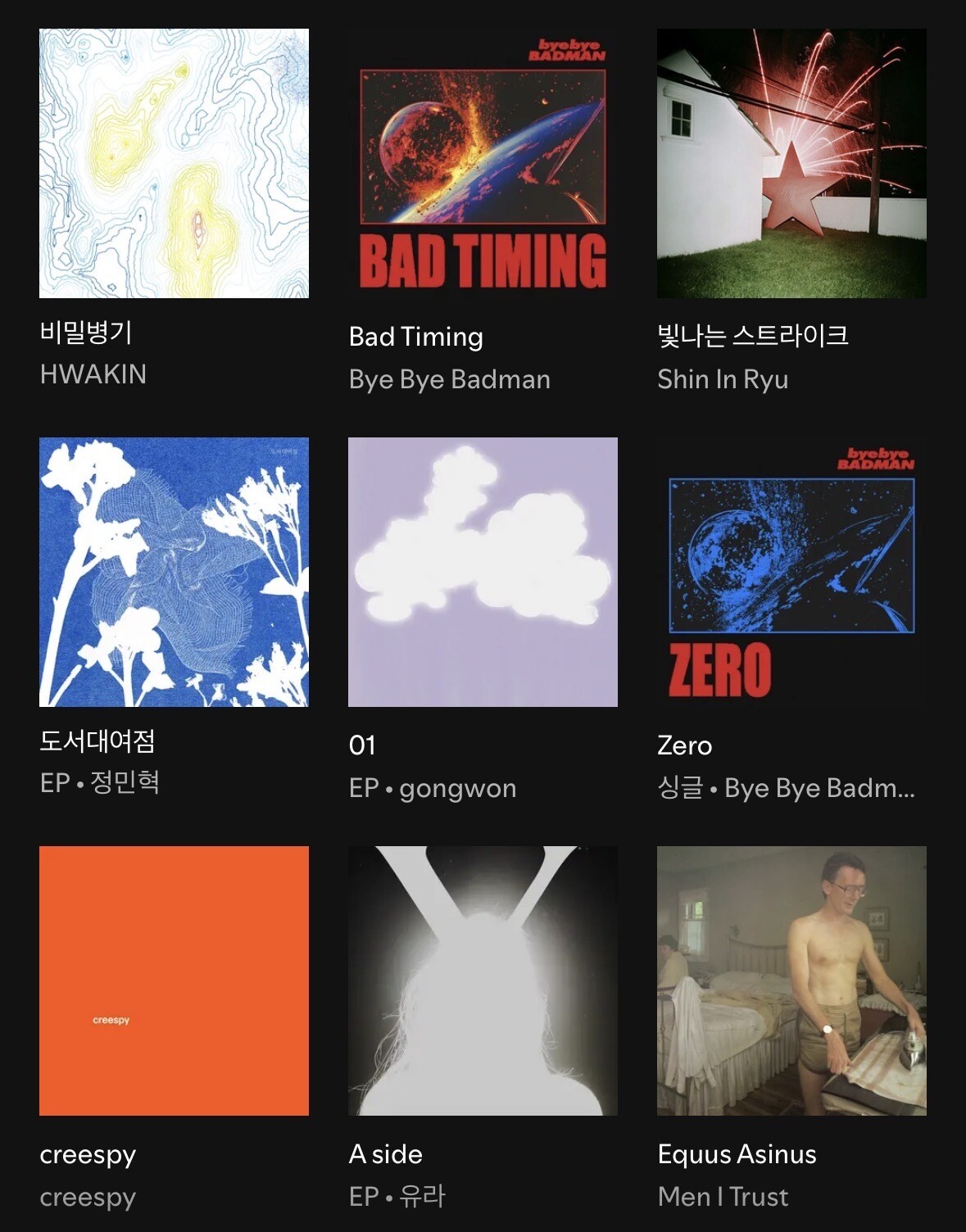Screen dimensions: 966x1232
Task: Select 빛나는 스트라이크 by Shin In Ryu
Action: [791, 163]
